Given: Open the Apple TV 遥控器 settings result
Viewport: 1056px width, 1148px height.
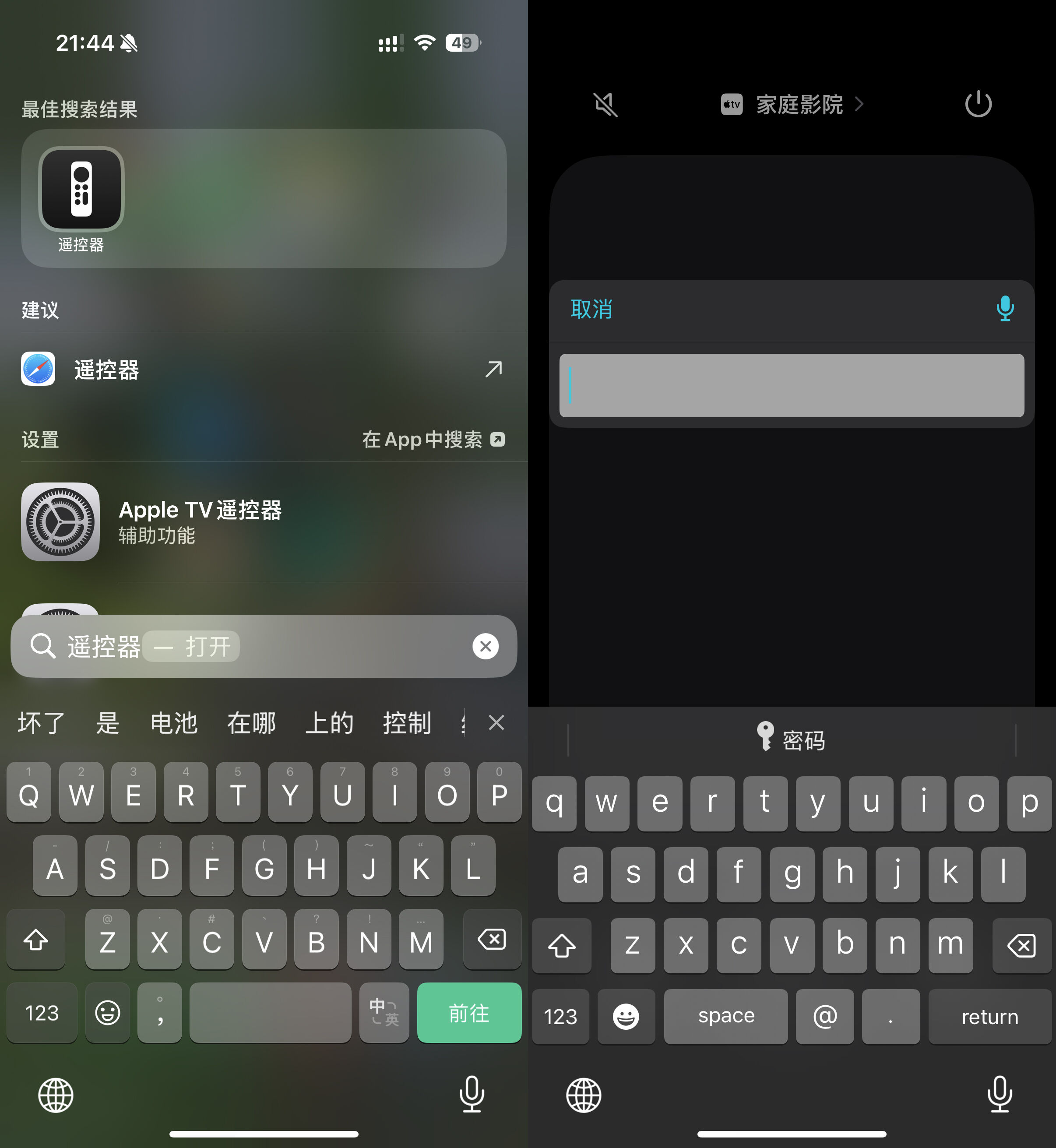Looking at the screenshot, I should coord(200,522).
